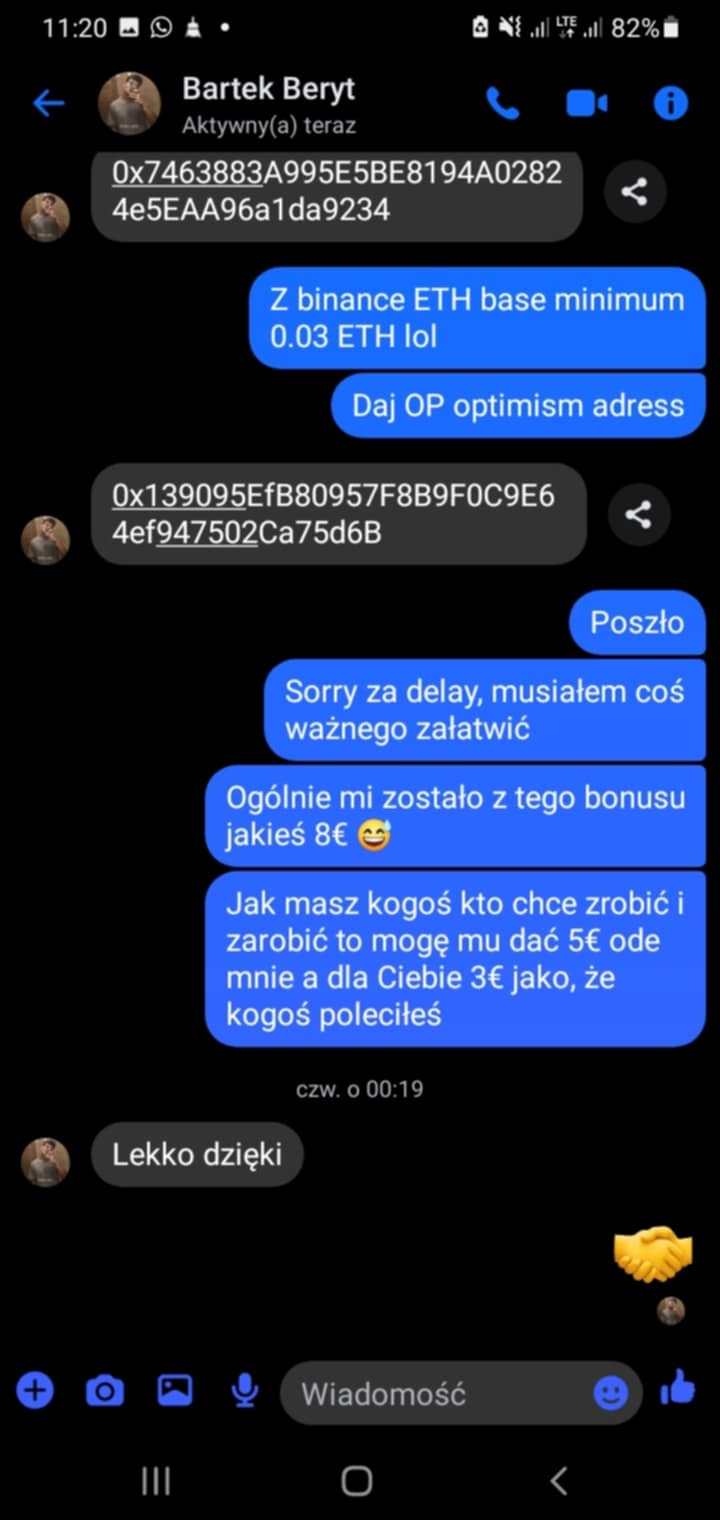
Task: Open the underlined 0x7463883 link
Action: click(187, 173)
